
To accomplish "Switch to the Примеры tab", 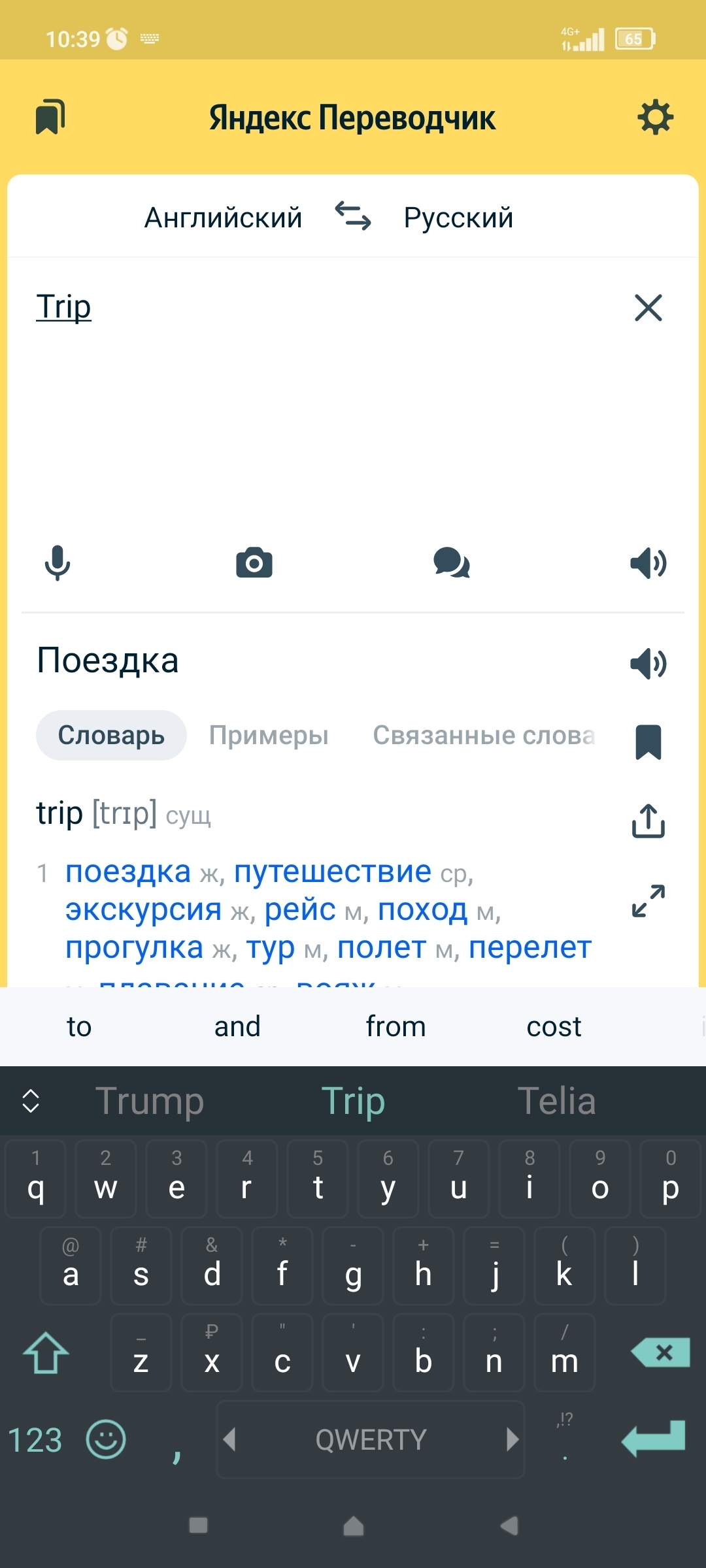I will 269,736.
